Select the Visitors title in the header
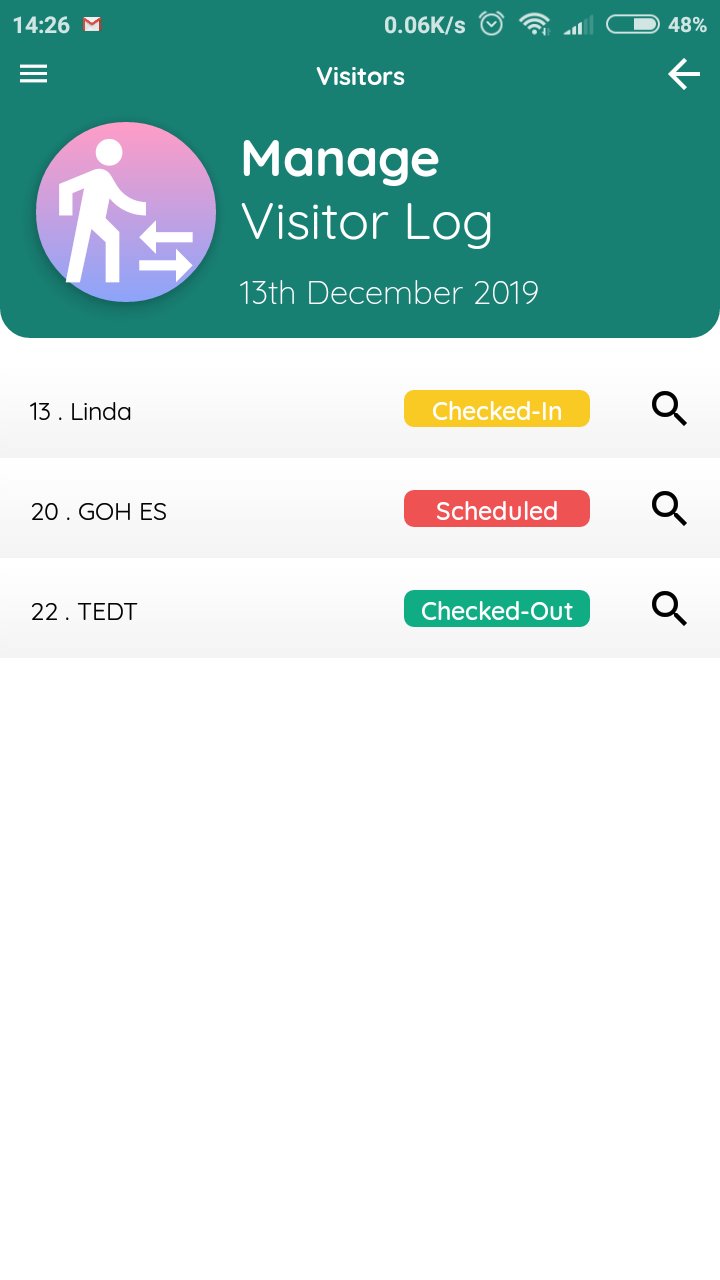This screenshot has width=720, height=1280. coord(360,76)
